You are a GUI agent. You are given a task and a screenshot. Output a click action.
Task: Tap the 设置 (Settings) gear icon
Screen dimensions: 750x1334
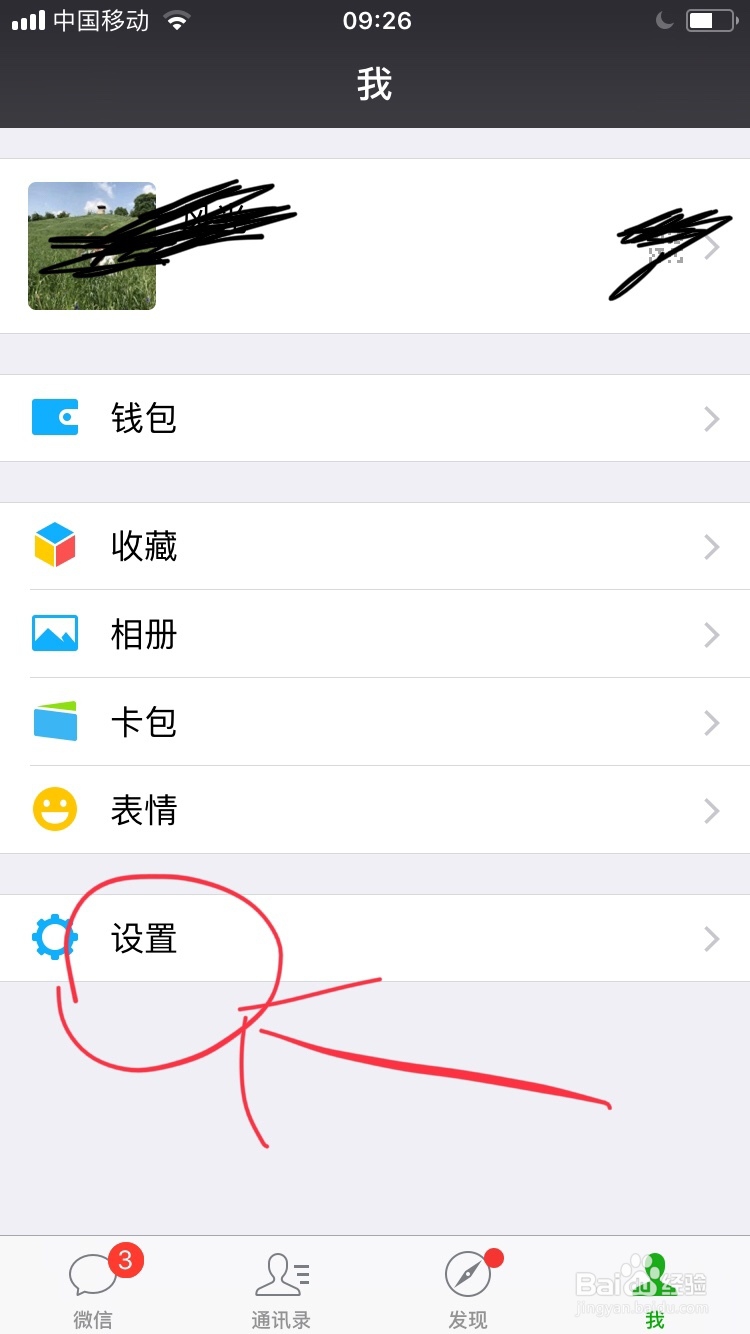pos(54,938)
